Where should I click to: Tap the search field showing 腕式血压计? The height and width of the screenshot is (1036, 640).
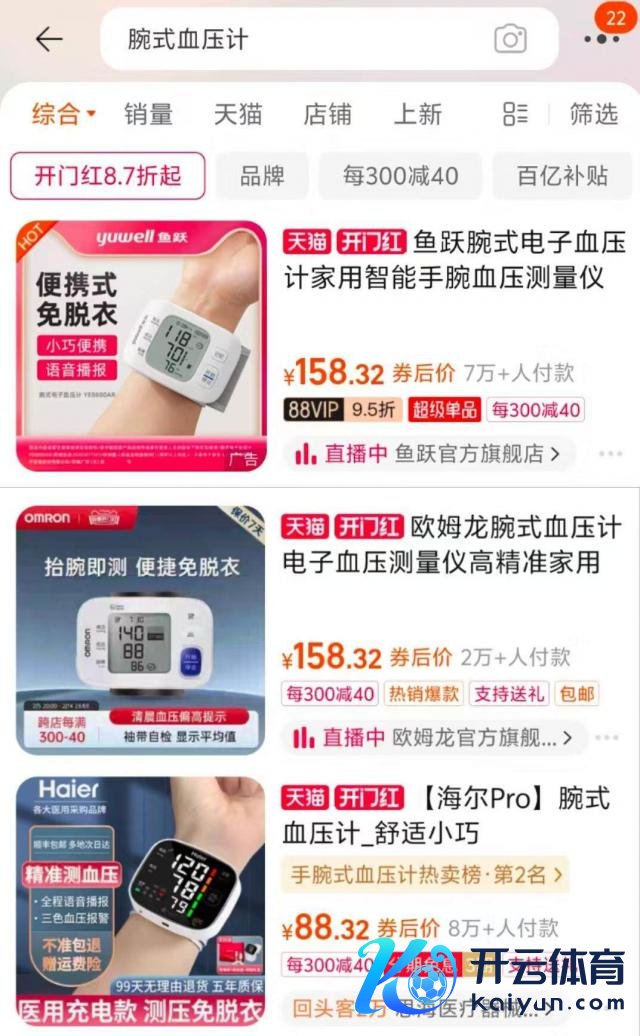coord(300,39)
